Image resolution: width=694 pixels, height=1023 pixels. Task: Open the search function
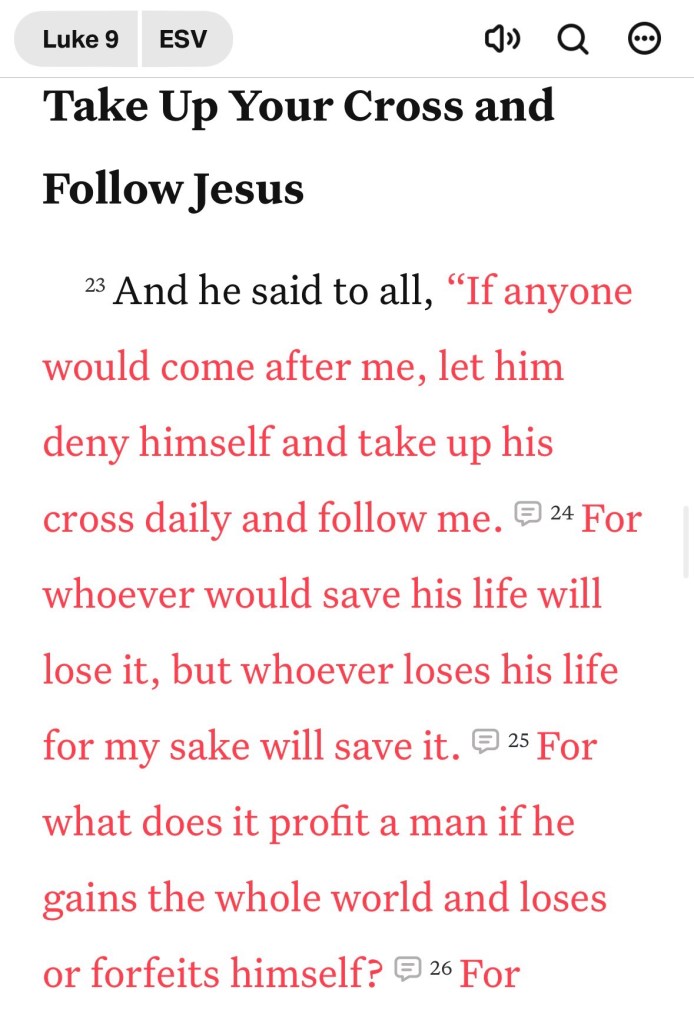pos(572,40)
